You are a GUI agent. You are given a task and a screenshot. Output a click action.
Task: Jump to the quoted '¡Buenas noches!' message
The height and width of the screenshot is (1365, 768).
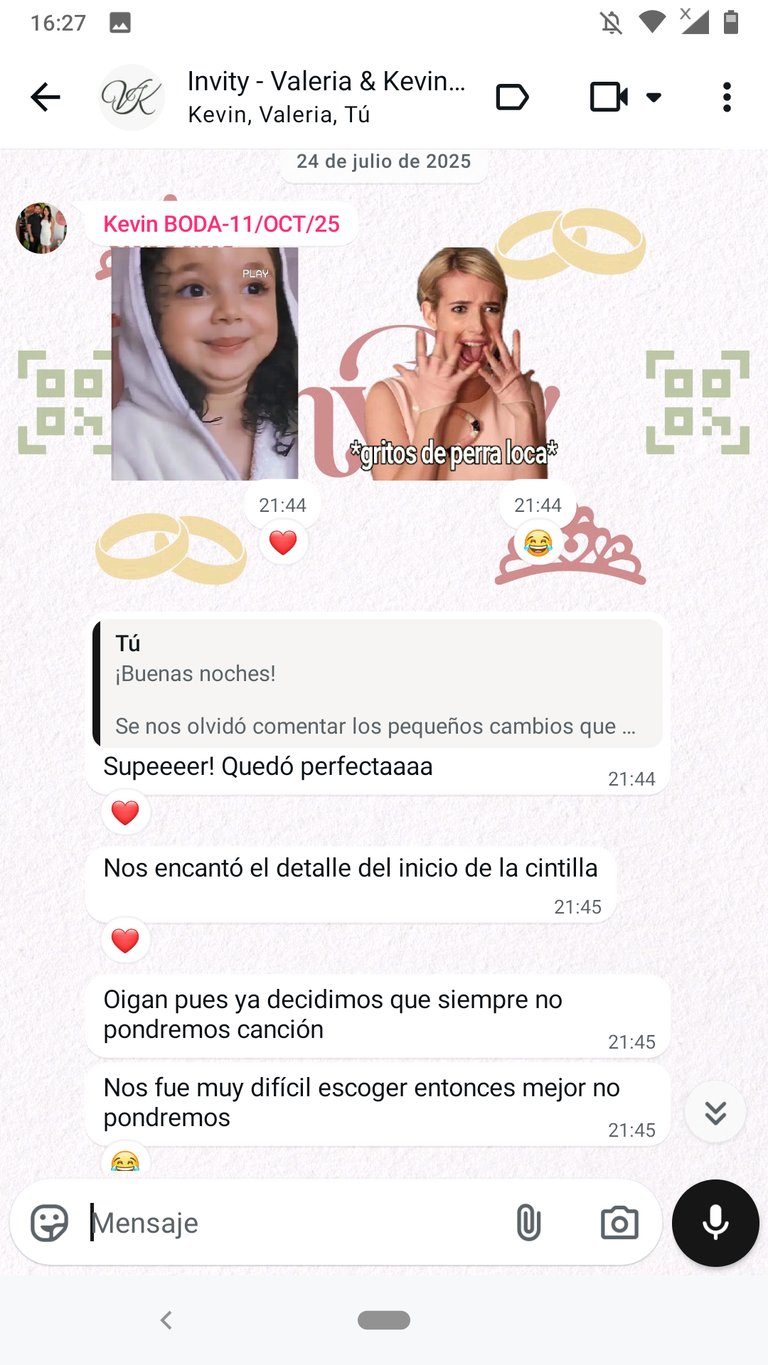coord(377,684)
